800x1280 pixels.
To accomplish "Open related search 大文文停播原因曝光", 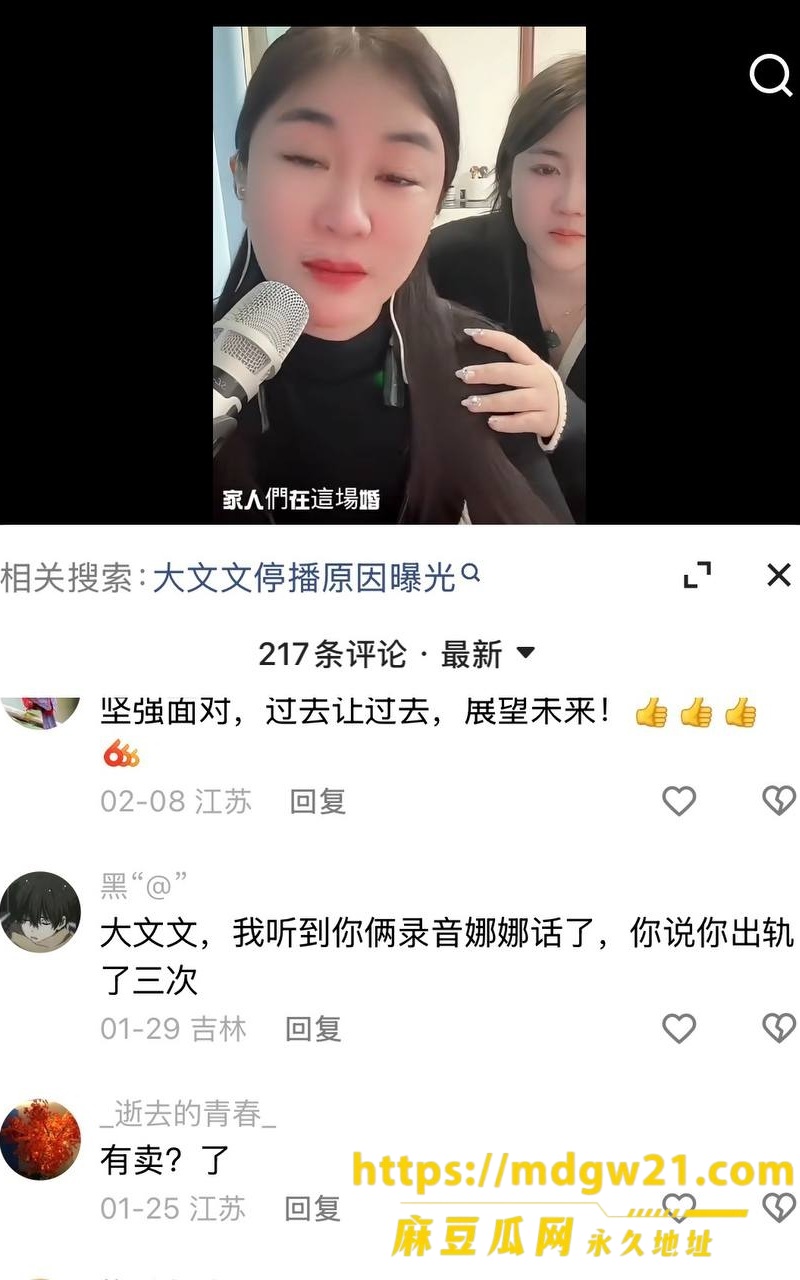I will click(316, 577).
